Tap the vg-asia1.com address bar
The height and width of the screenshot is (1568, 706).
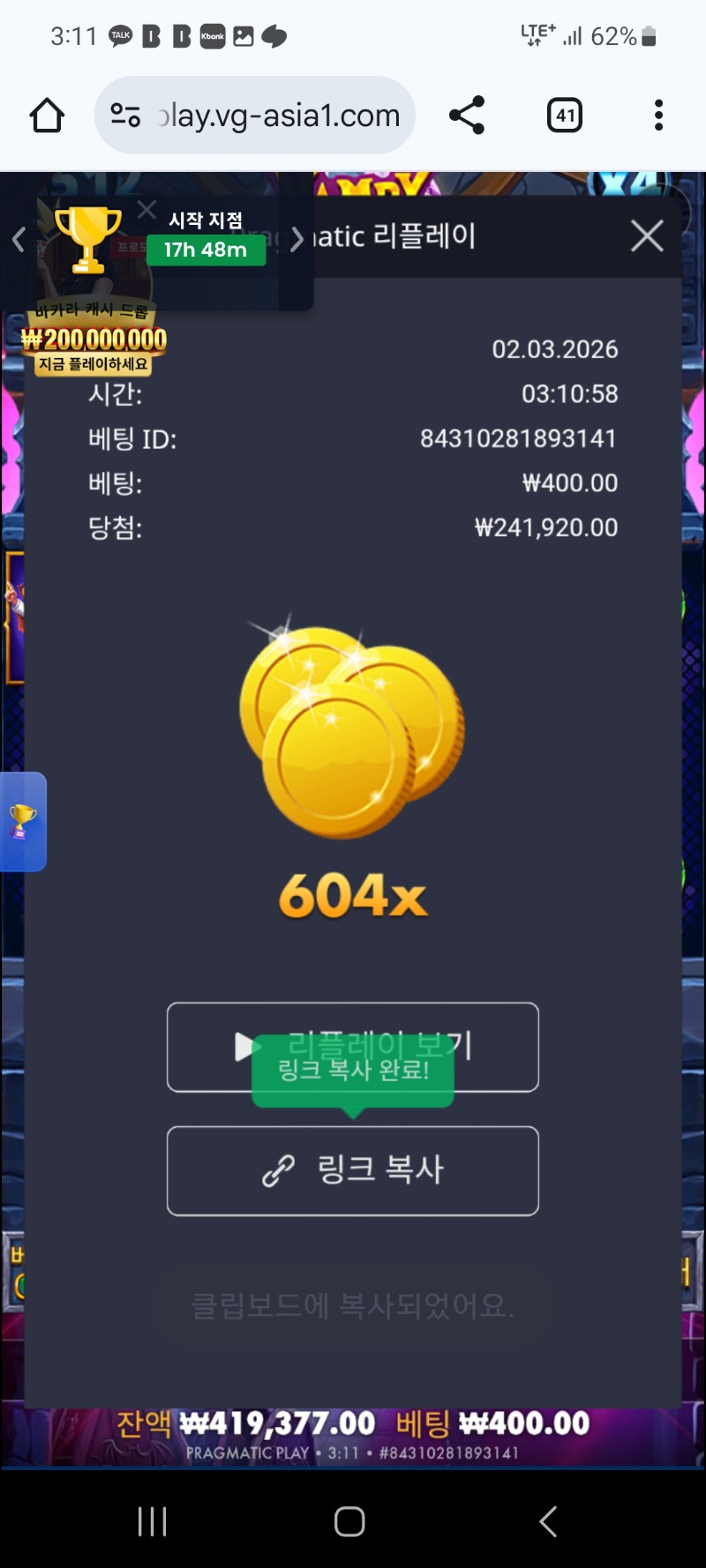[x=256, y=116]
